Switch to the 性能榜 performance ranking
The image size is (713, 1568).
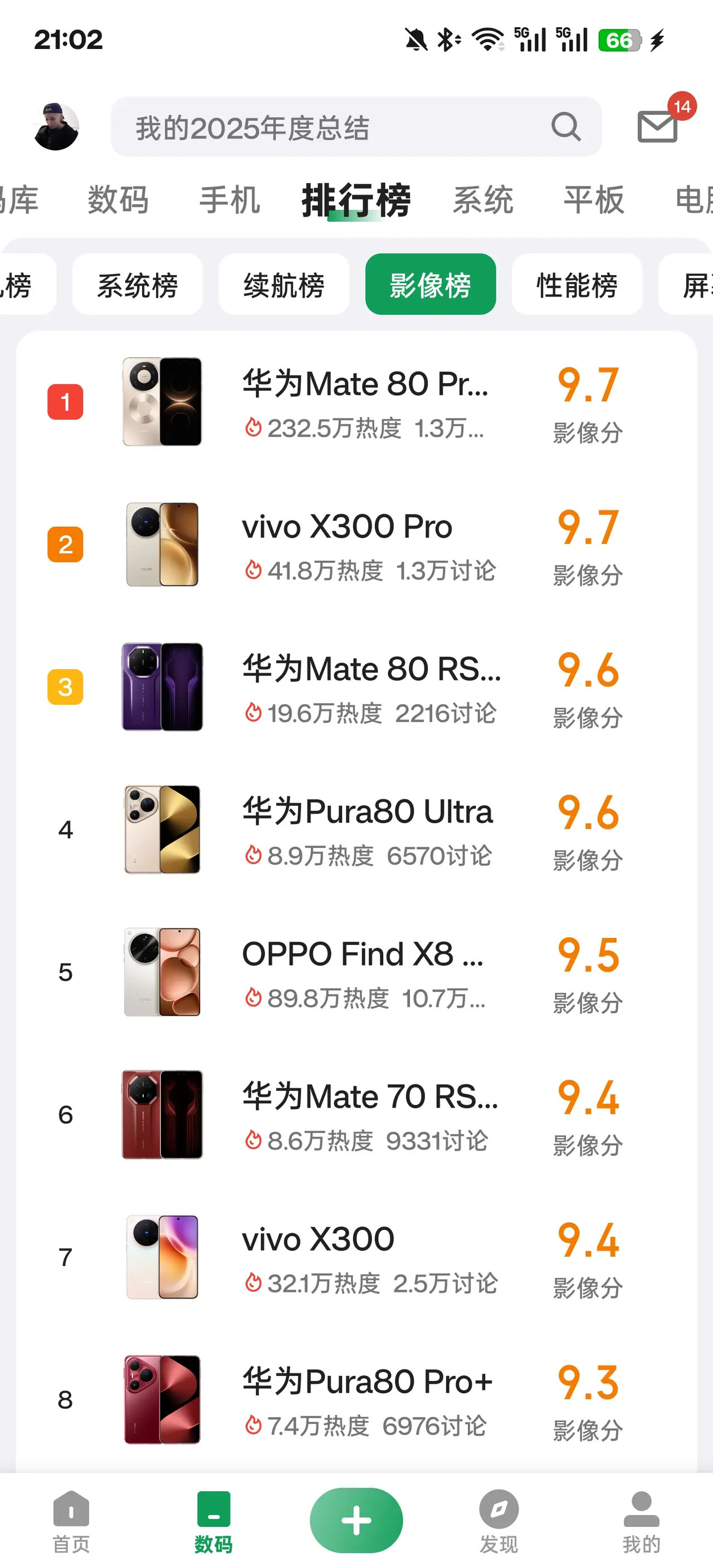coord(577,283)
